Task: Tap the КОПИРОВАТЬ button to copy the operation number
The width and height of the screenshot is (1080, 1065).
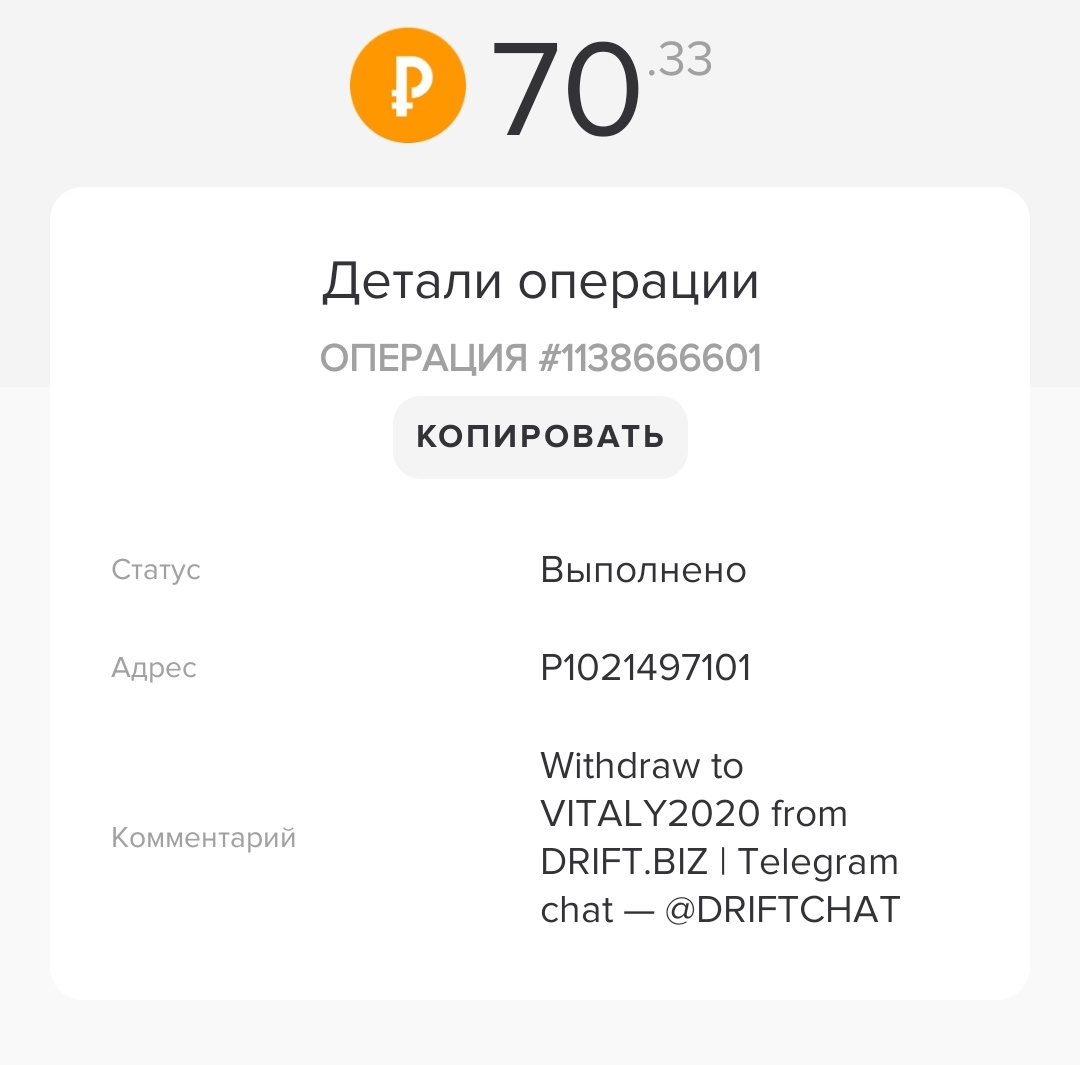Action: point(540,437)
